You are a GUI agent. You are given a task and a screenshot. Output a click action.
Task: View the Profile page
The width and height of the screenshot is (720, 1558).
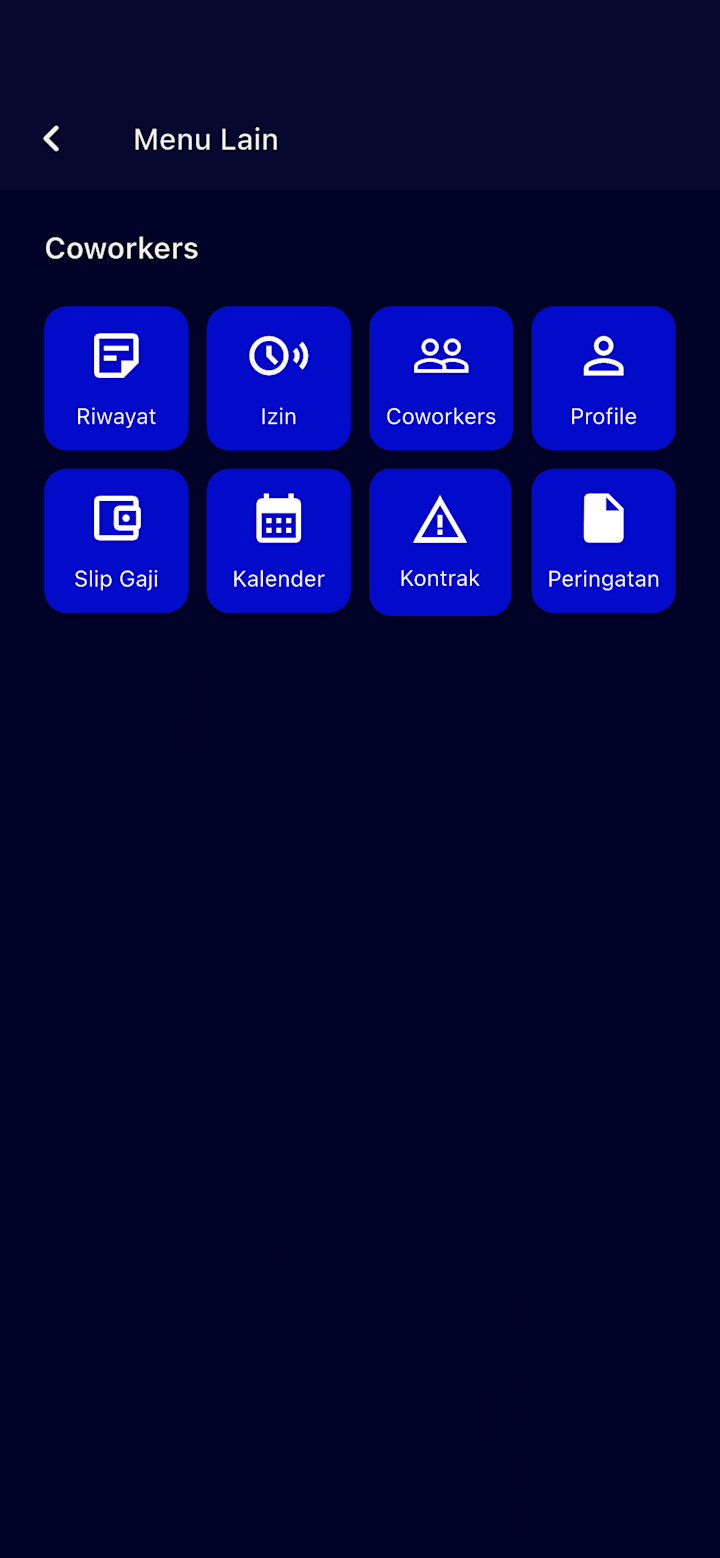click(603, 378)
